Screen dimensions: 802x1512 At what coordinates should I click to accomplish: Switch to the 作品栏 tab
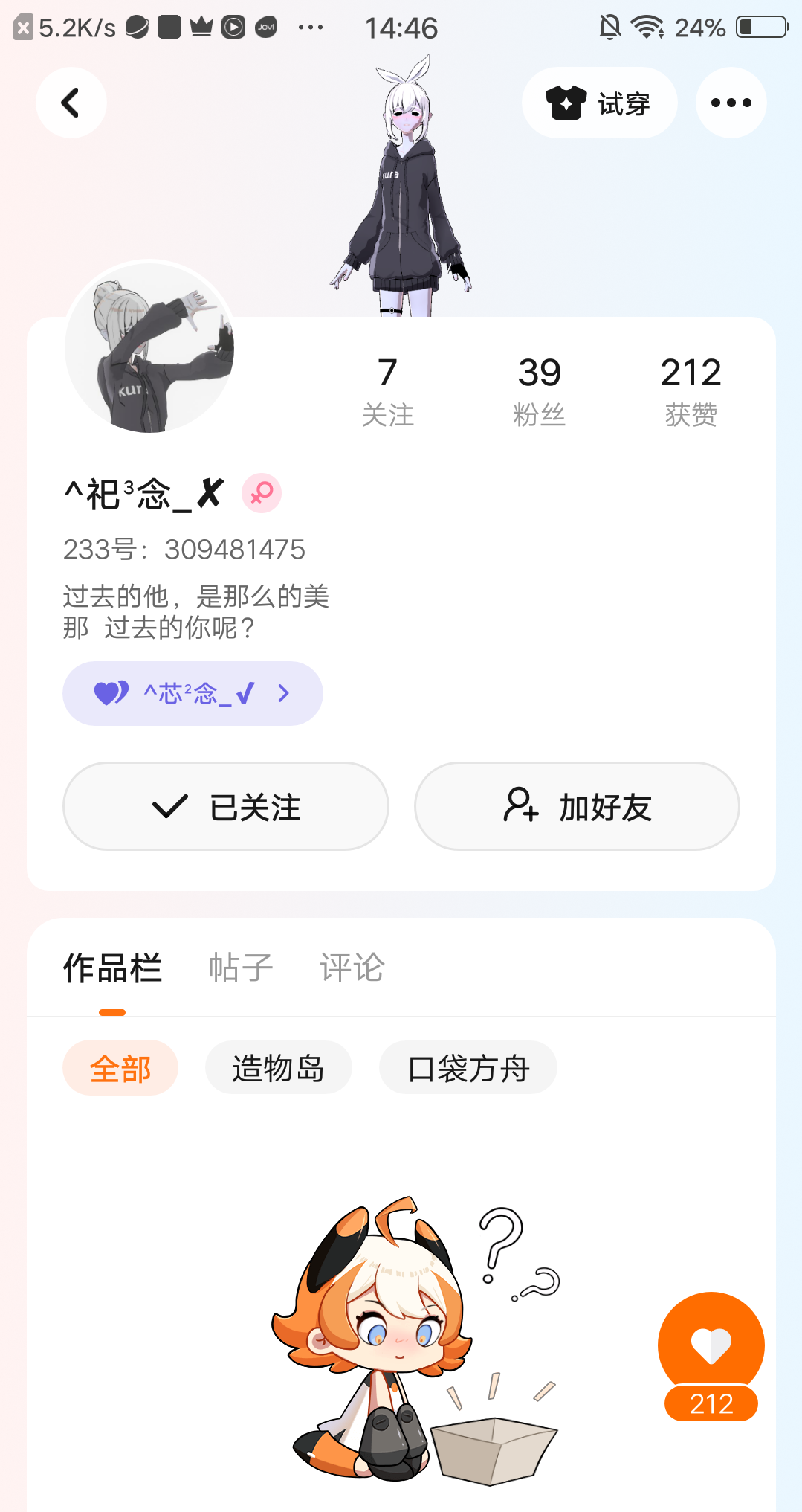pyautogui.click(x=112, y=968)
